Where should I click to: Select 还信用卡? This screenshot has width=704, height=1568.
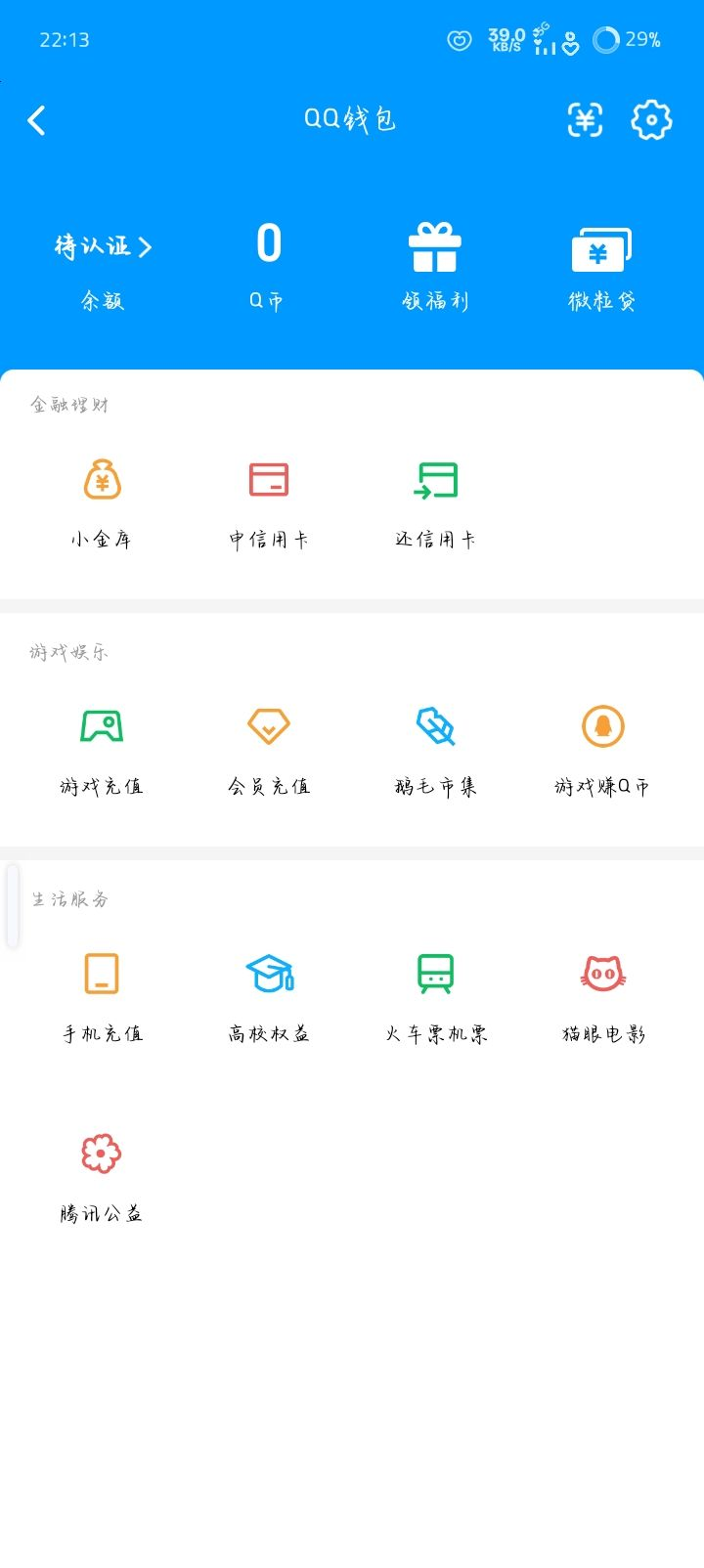click(435, 504)
